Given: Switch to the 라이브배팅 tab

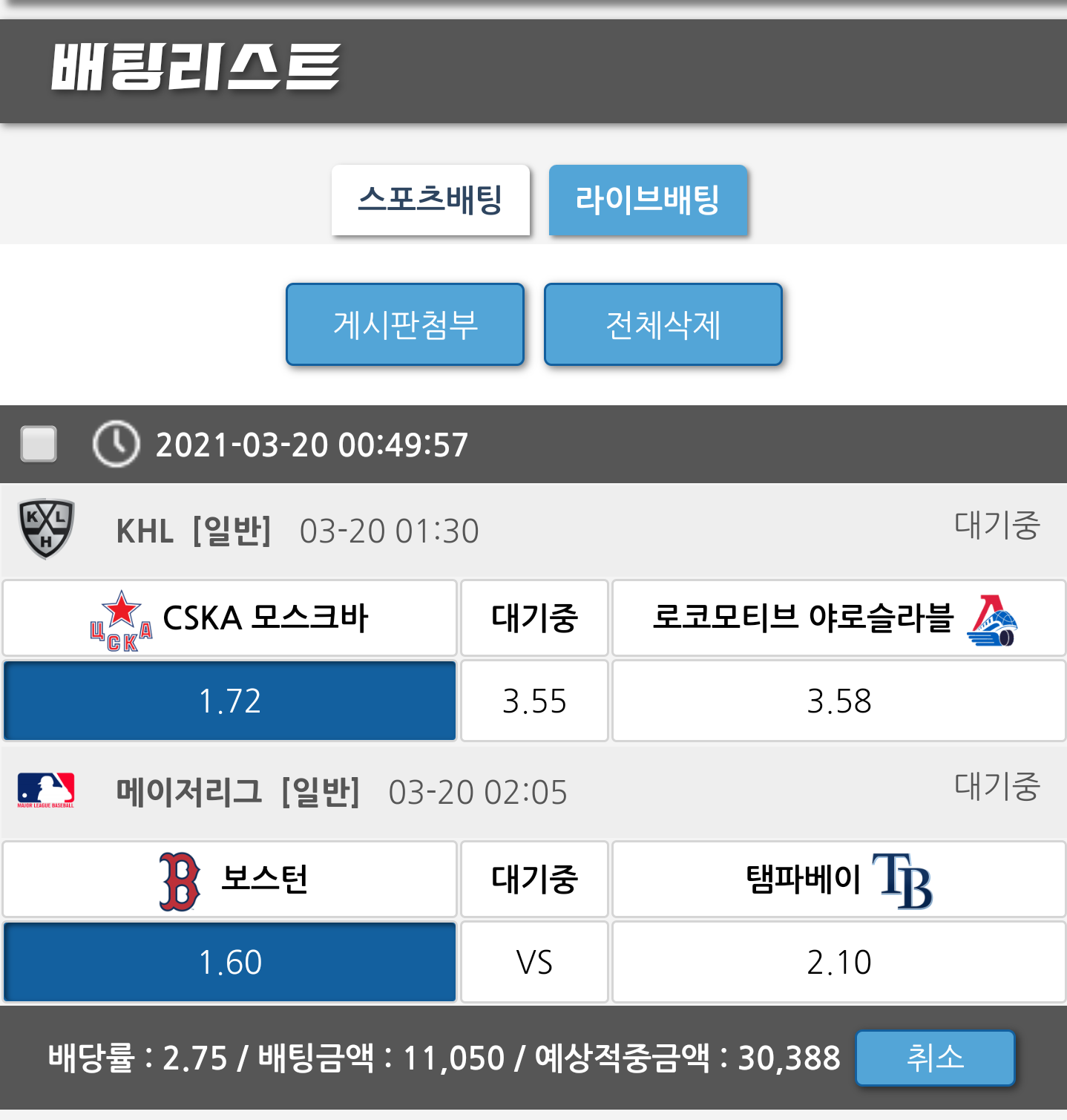Looking at the screenshot, I should [648, 200].
